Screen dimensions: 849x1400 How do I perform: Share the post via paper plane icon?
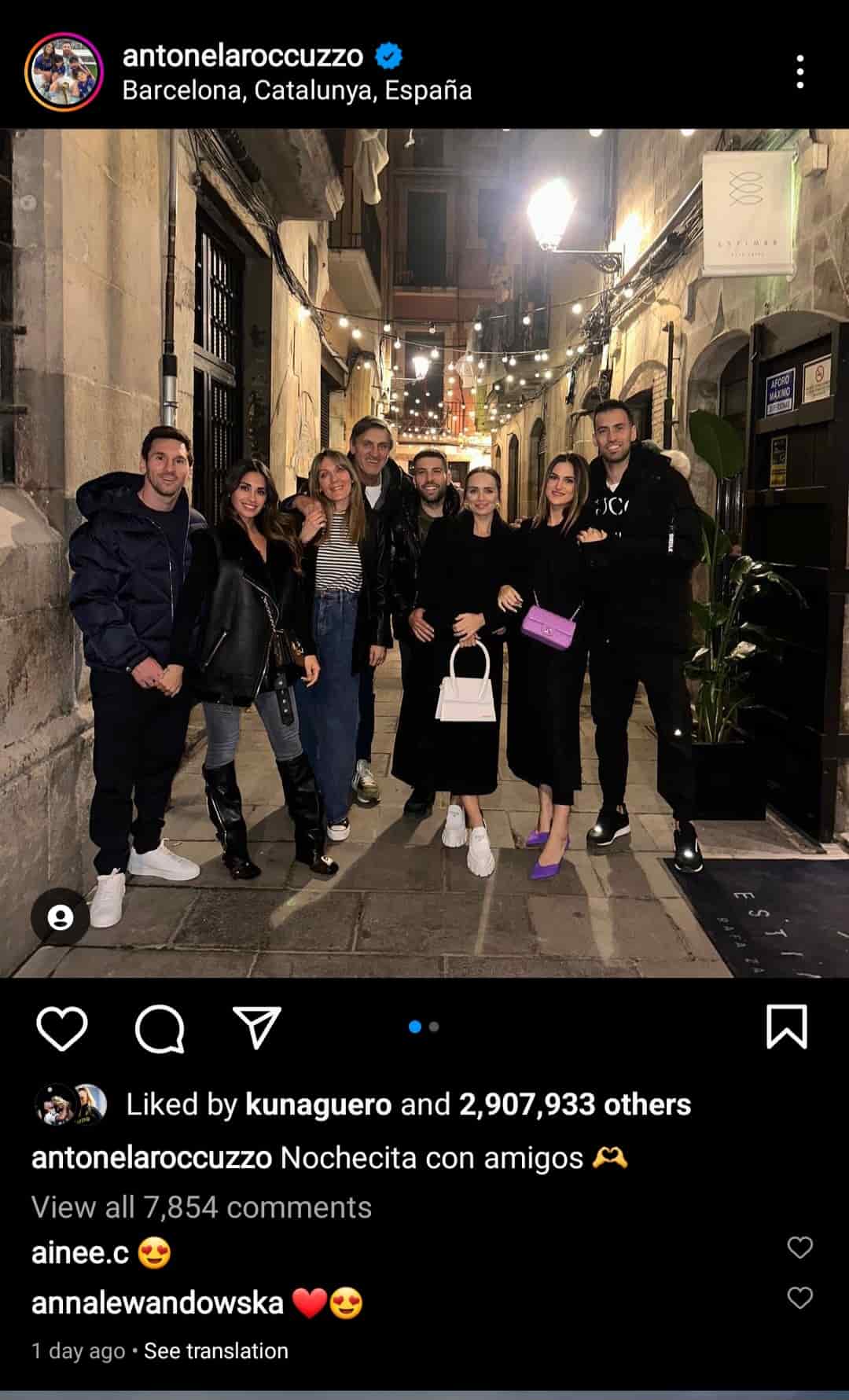pyautogui.click(x=257, y=1027)
